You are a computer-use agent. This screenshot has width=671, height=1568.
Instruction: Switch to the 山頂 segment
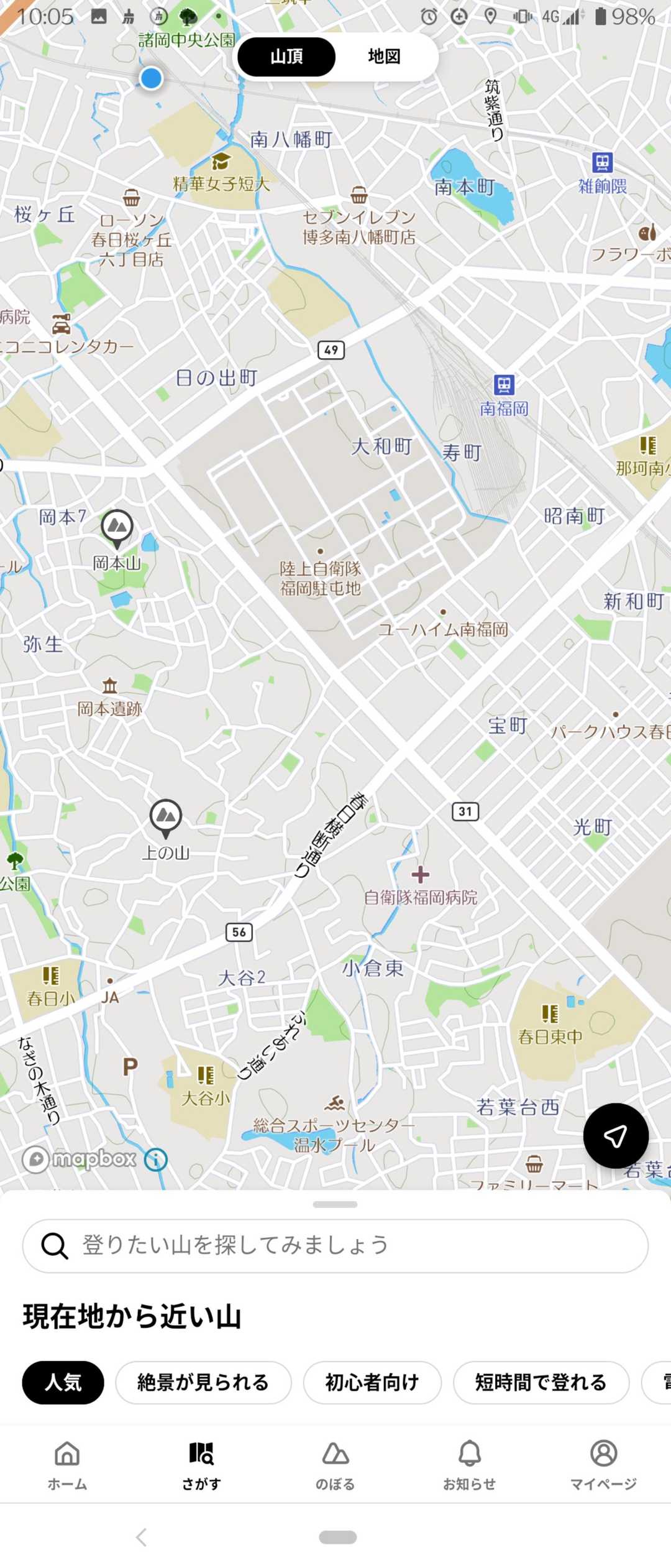[286, 57]
